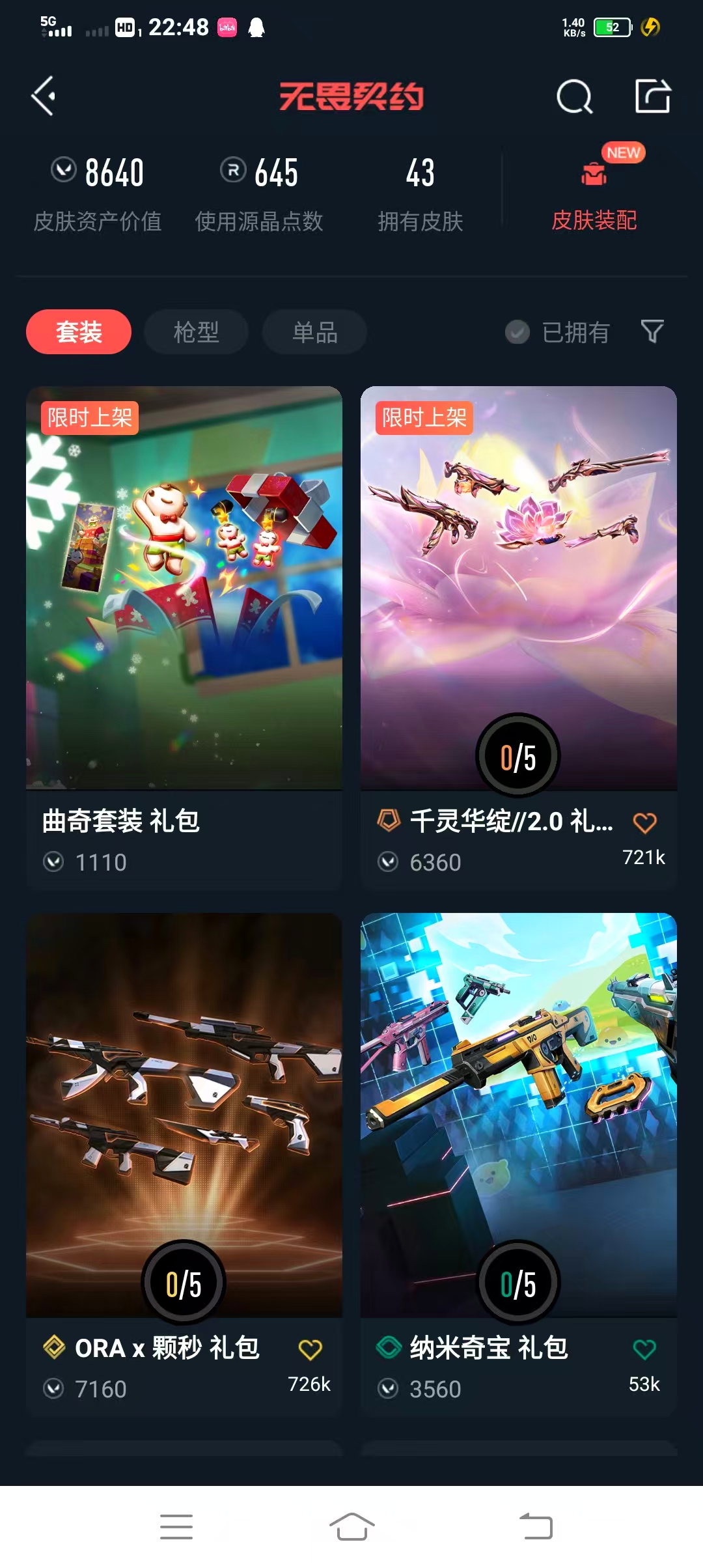The width and height of the screenshot is (703, 1568).
Task: Open recent apps from navigation bar
Action: point(176,1526)
